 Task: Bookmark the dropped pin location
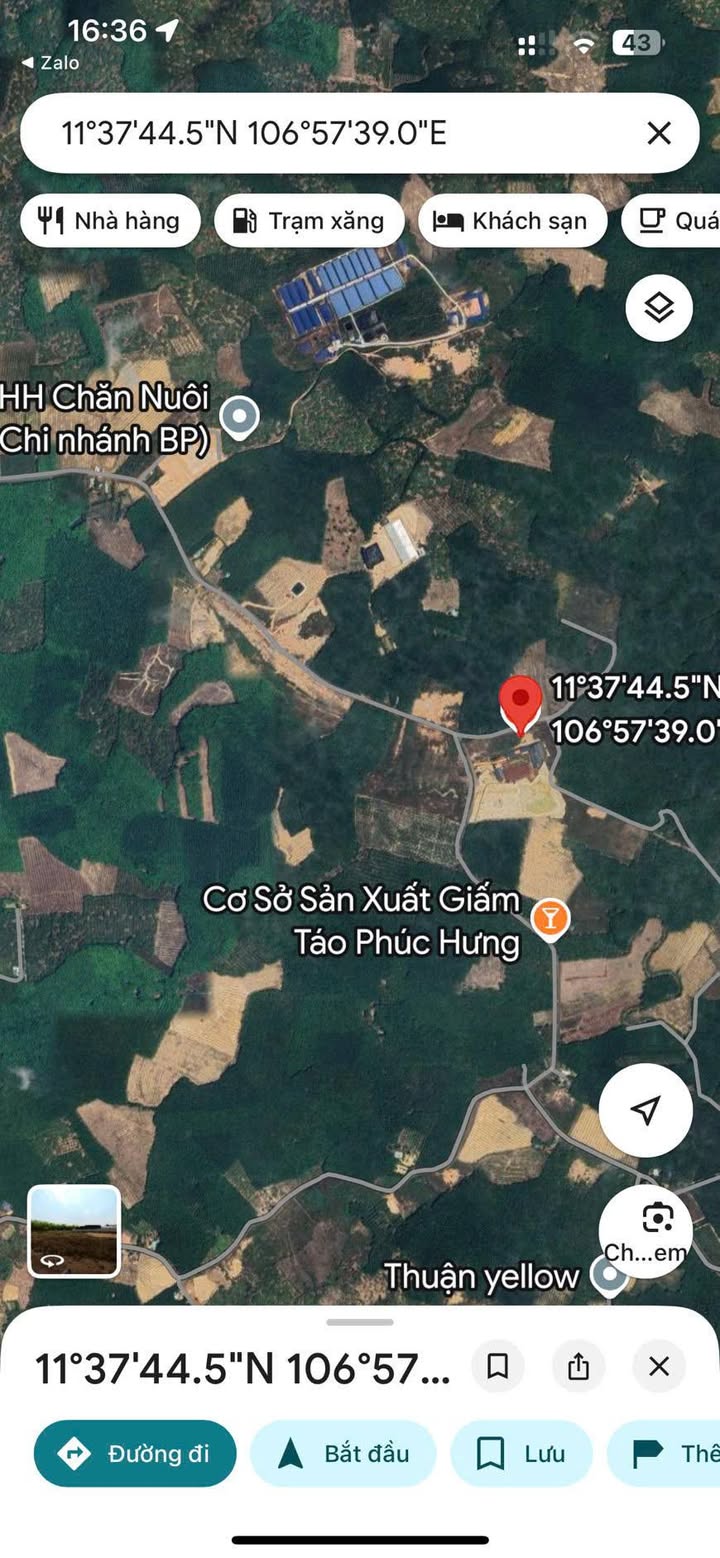[x=497, y=1366]
